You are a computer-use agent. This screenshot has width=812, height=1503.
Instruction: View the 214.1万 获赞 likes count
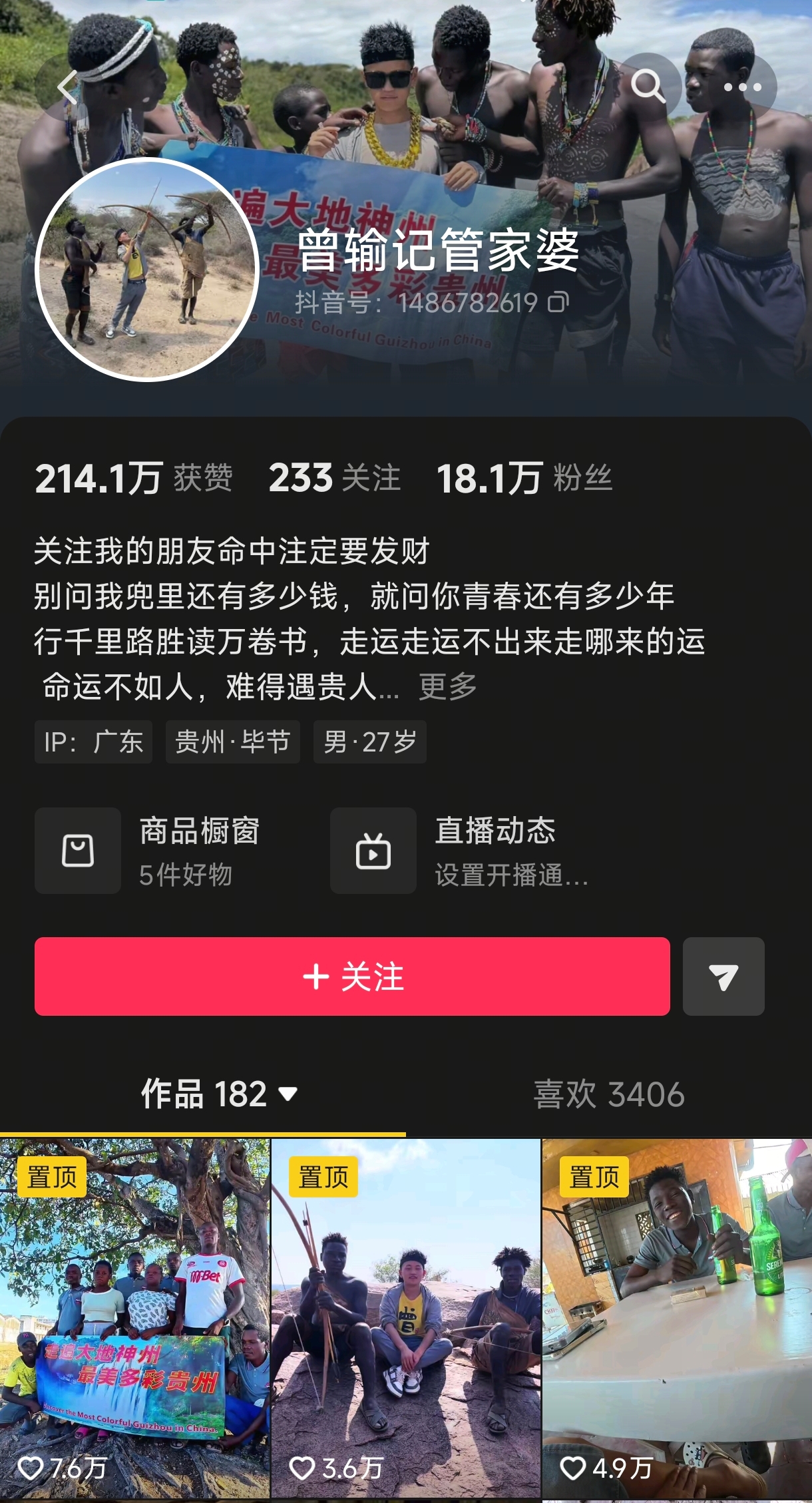(x=133, y=478)
